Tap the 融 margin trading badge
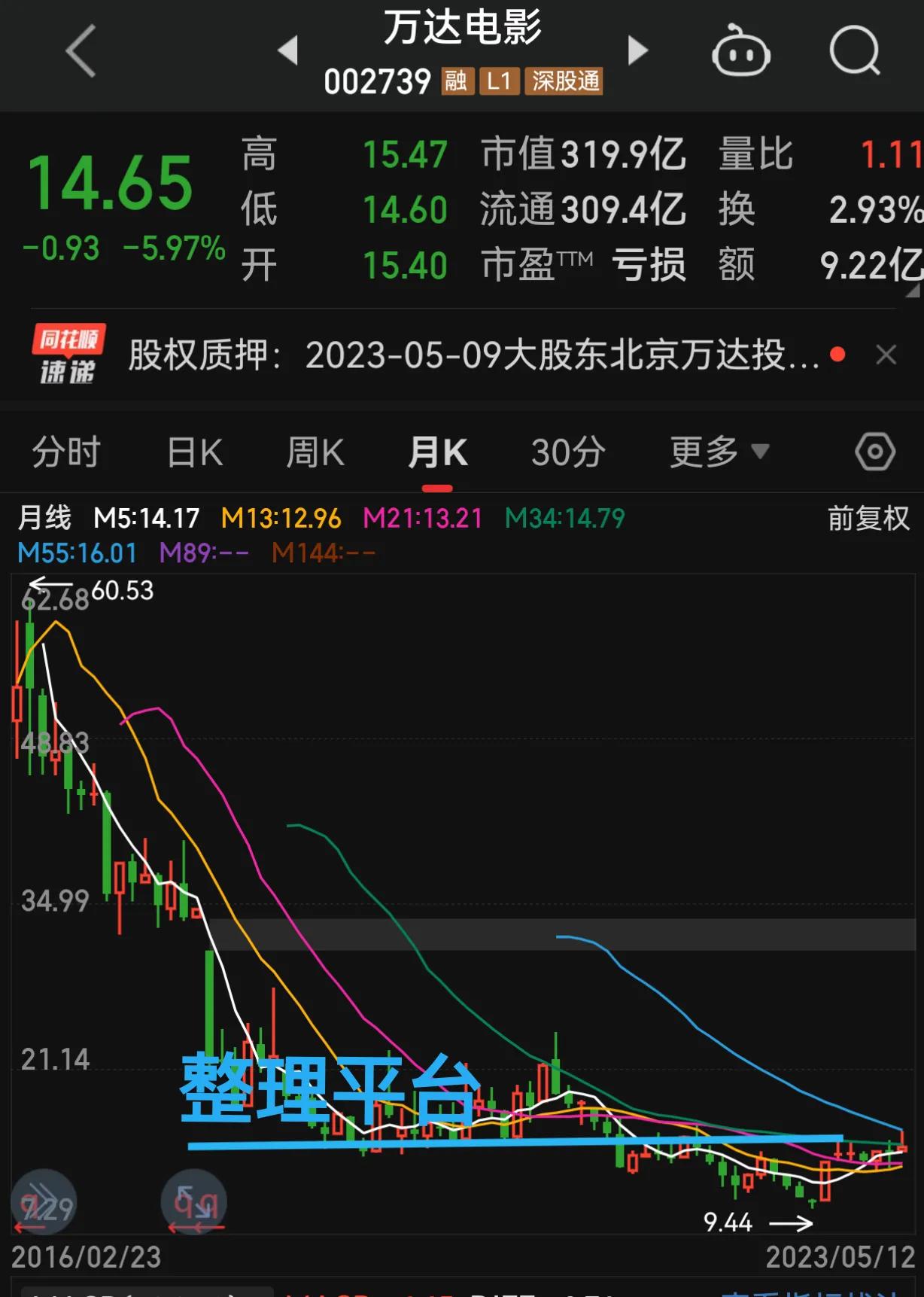This screenshot has width=924, height=1297. tap(455, 83)
